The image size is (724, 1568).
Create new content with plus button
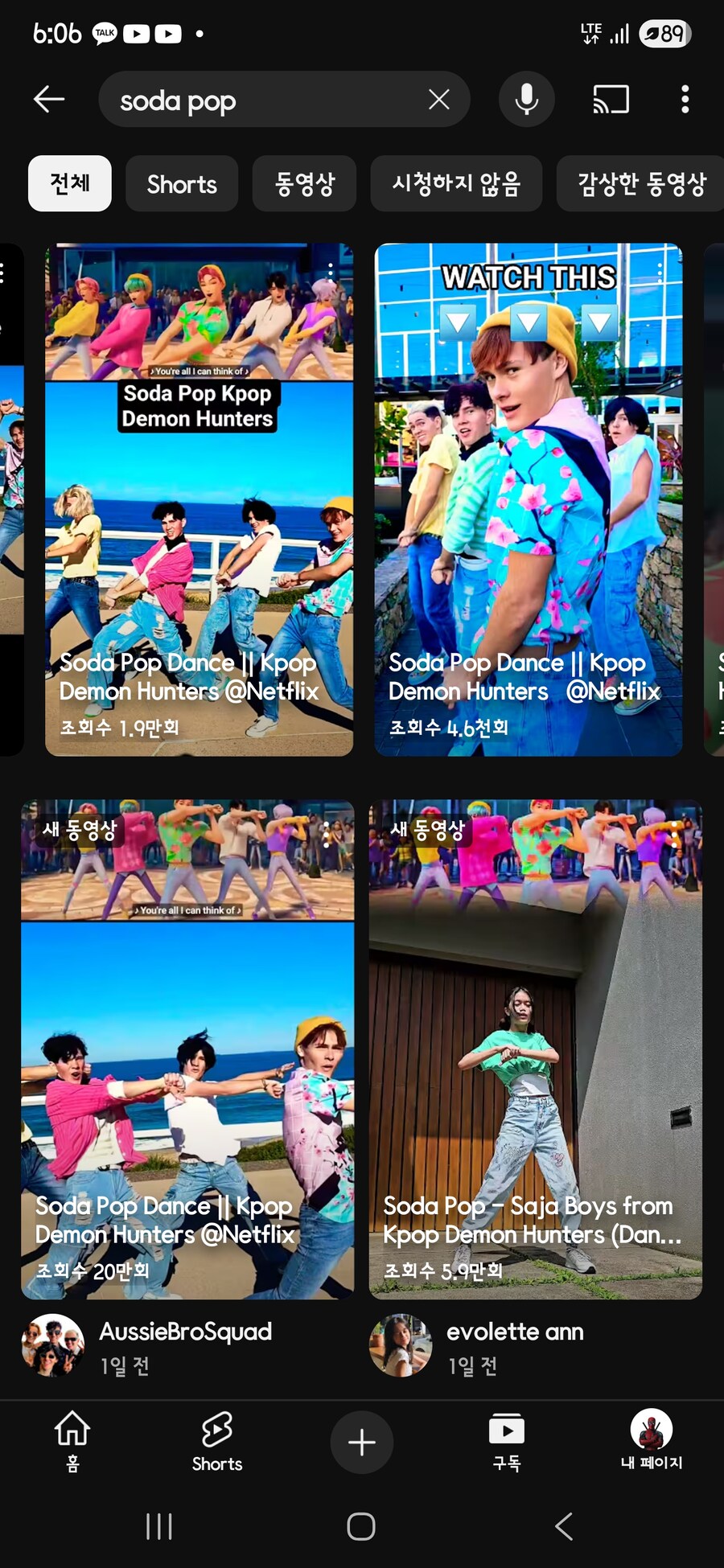pos(362,1442)
